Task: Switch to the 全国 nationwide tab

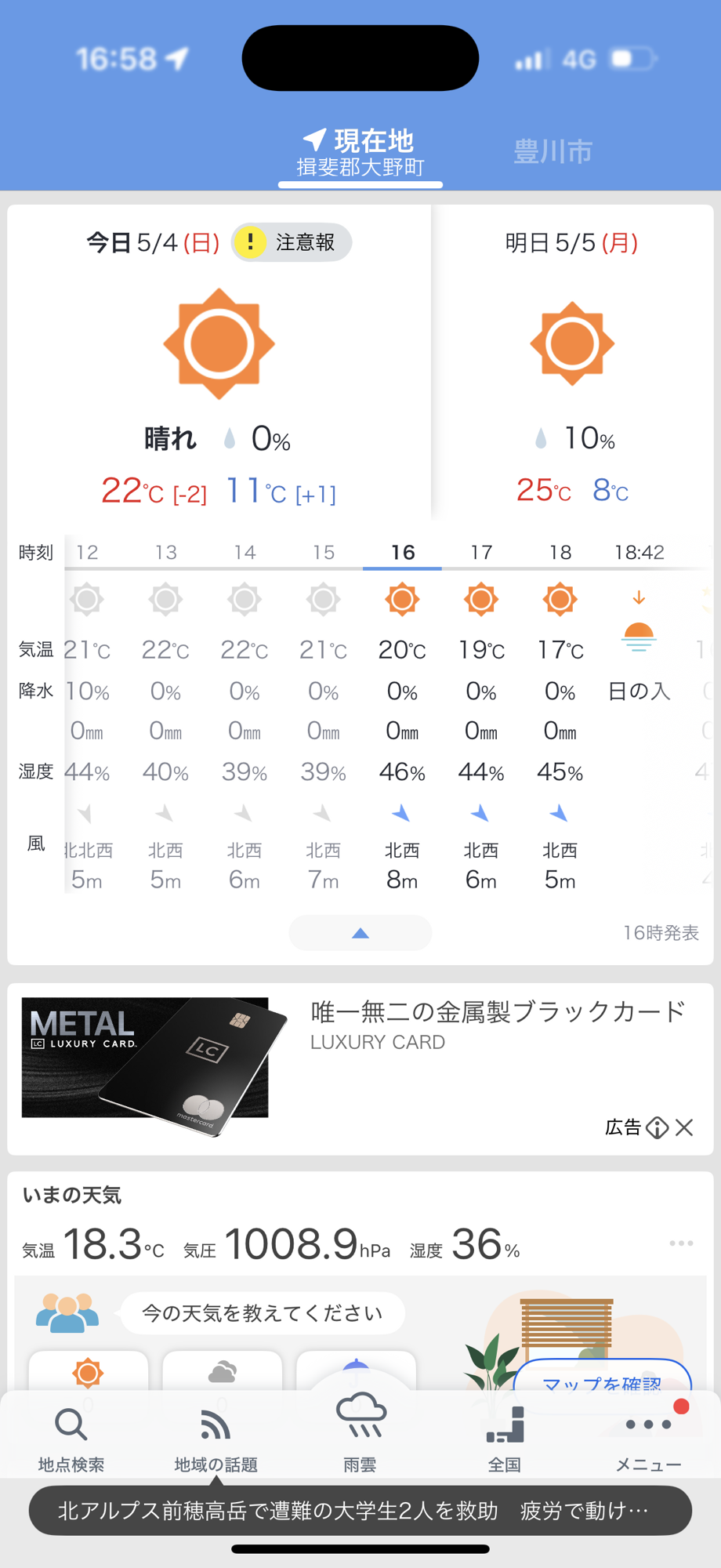Action: (505, 1439)
